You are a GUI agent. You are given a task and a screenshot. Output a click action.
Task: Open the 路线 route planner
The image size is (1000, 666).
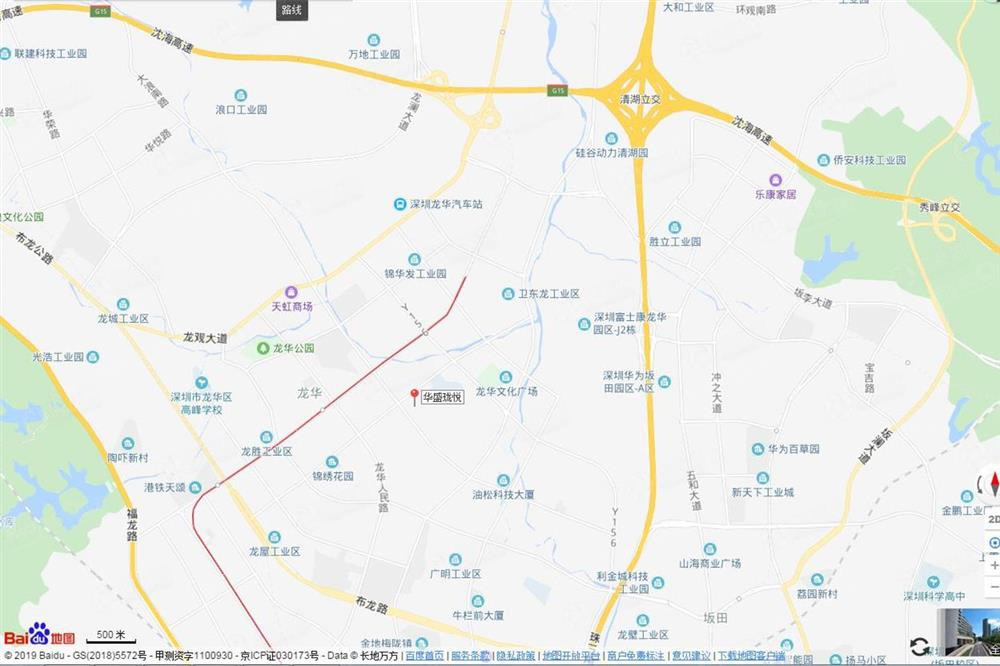point(292,9)
